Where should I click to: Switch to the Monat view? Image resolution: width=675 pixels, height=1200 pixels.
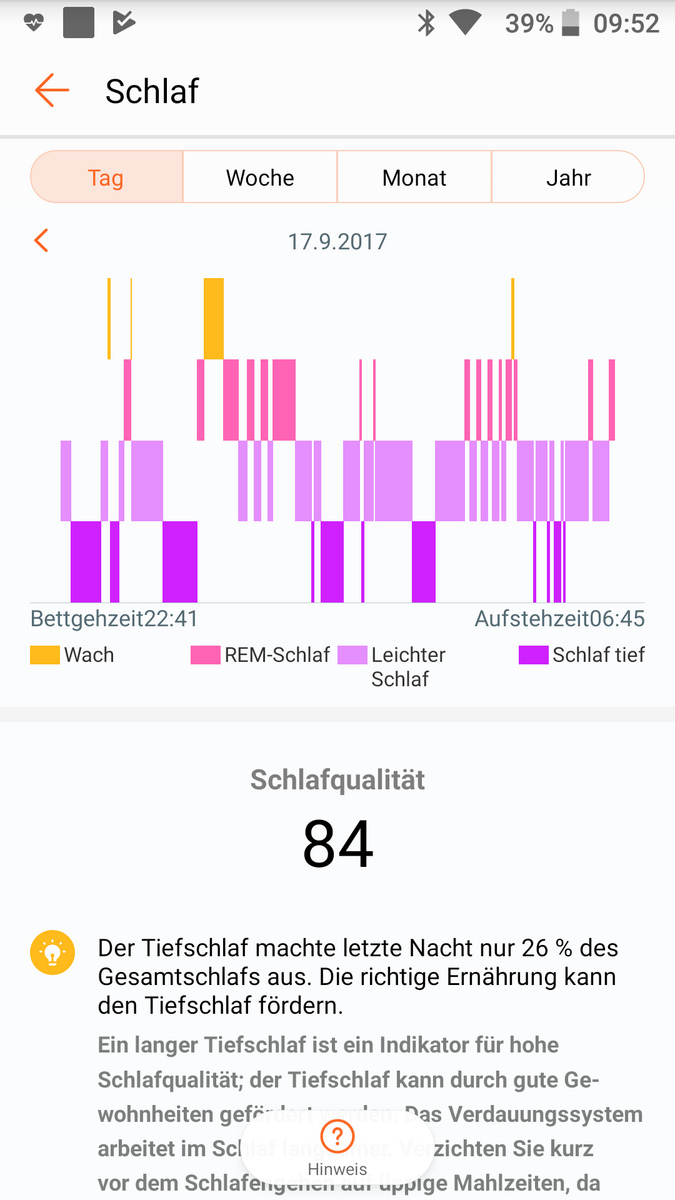[x=414, y=178]
